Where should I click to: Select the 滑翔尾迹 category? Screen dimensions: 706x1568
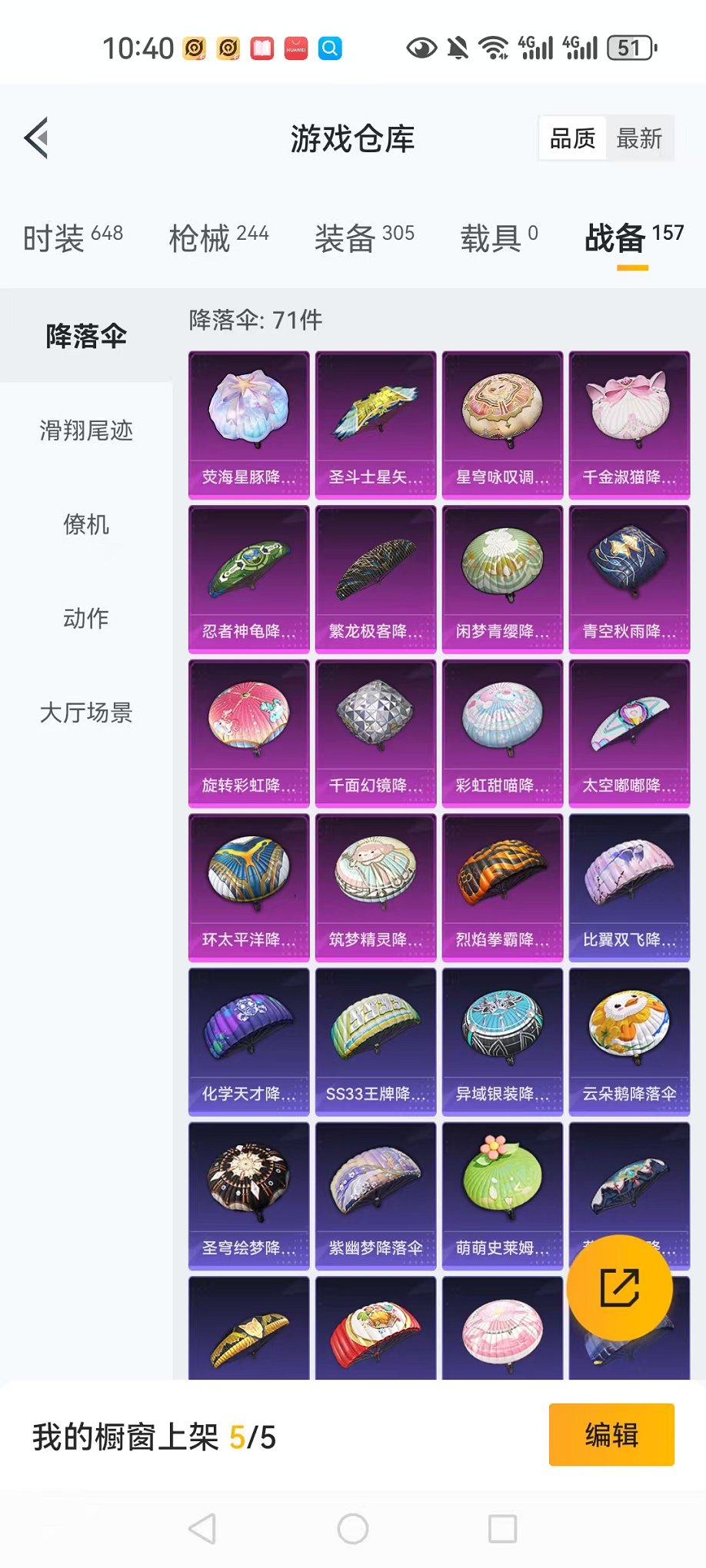coord(86,430)
